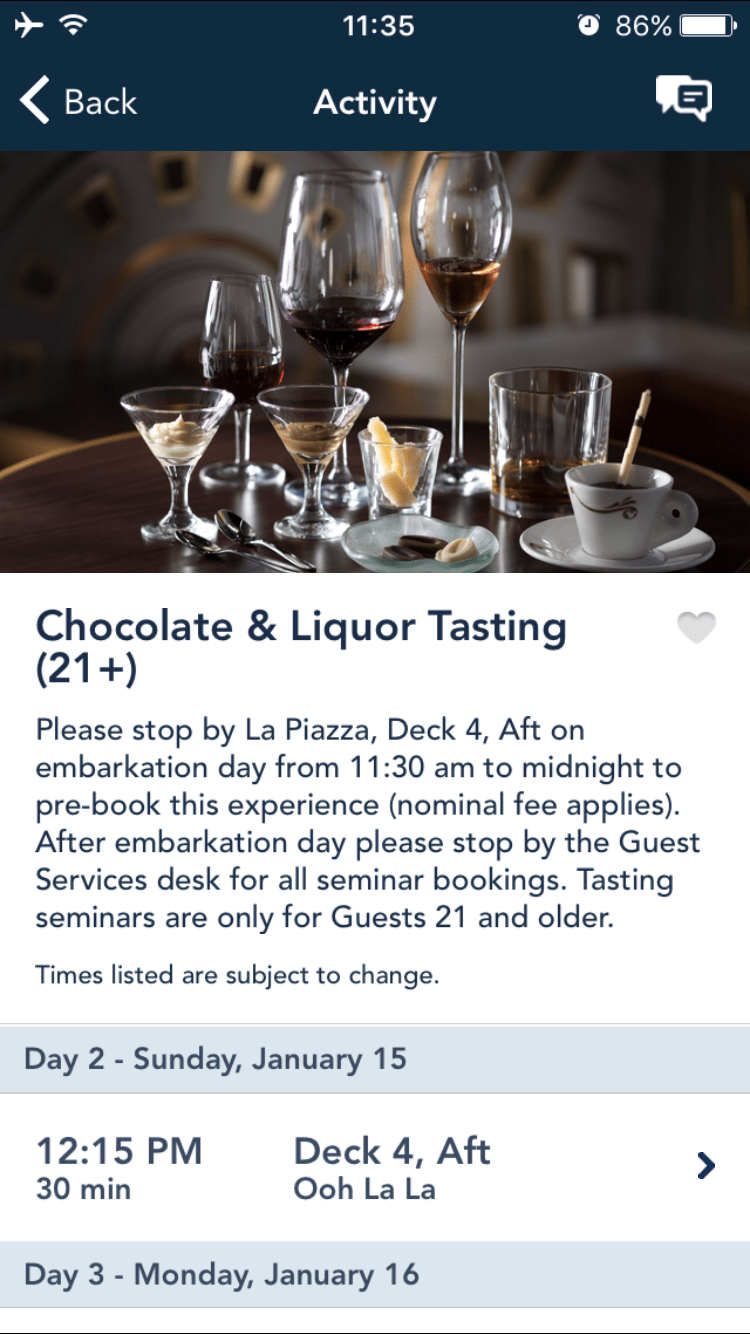Tap the alarm clock status icon
This screenshot has width=750, height=1334.
590,26
